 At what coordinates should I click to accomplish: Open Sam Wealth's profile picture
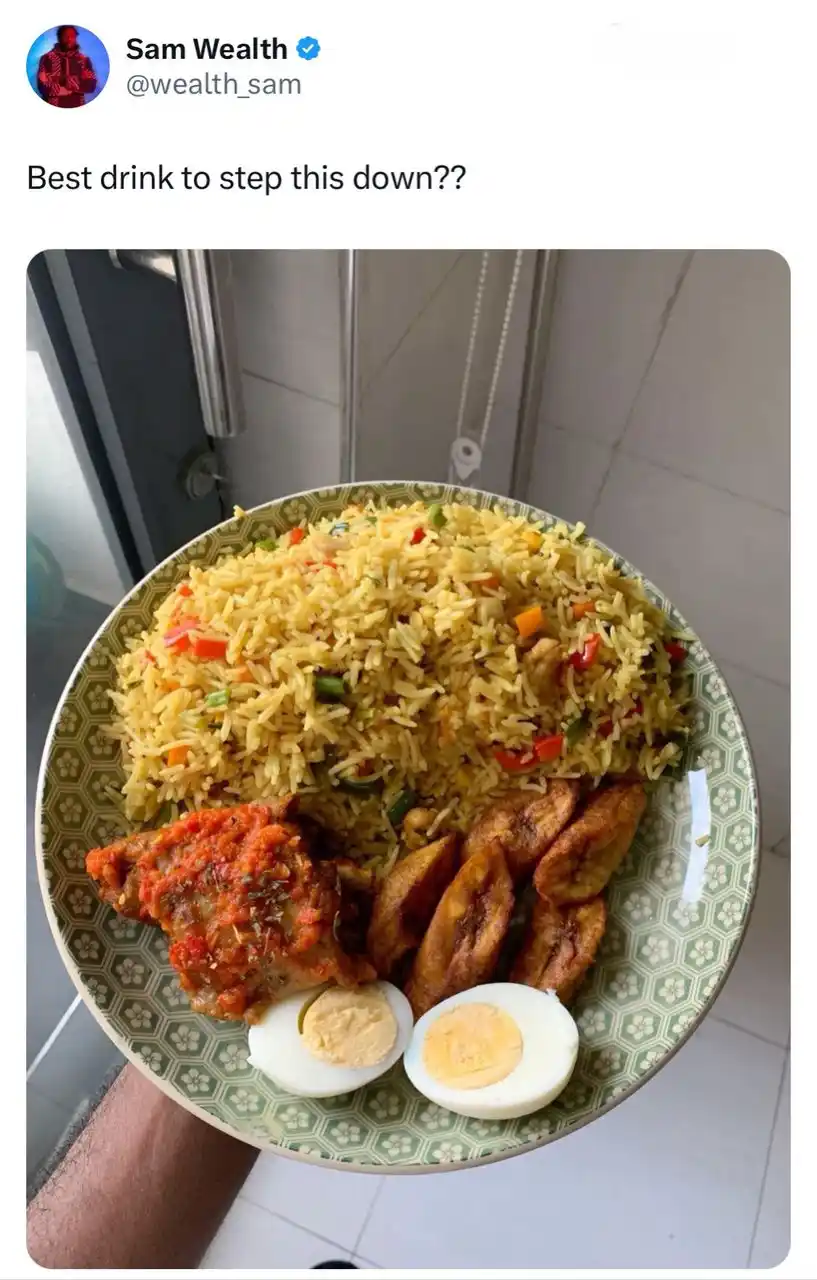(x=67, y=66)
